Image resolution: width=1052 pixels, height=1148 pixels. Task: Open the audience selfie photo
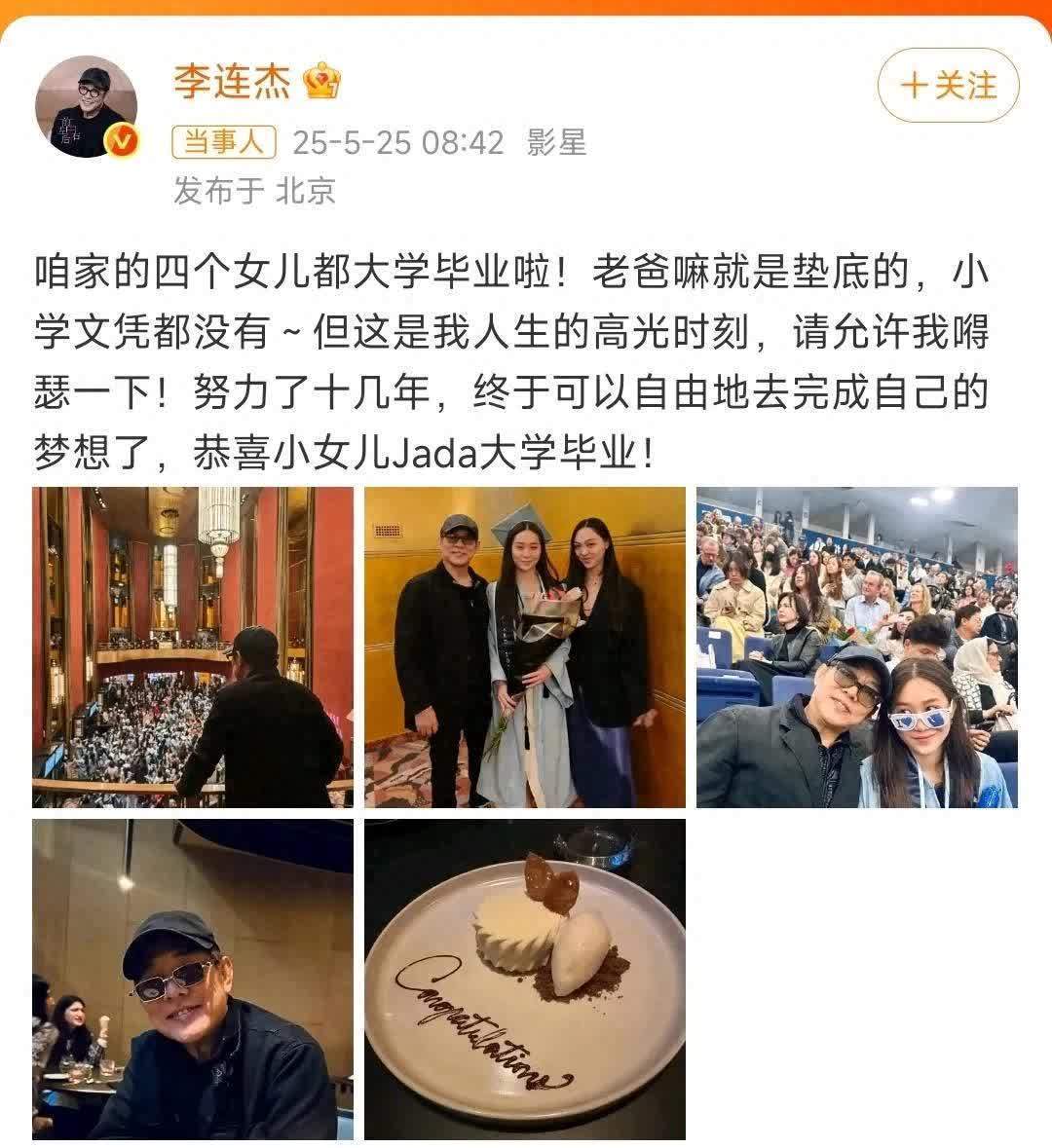[x=856, y=647]
